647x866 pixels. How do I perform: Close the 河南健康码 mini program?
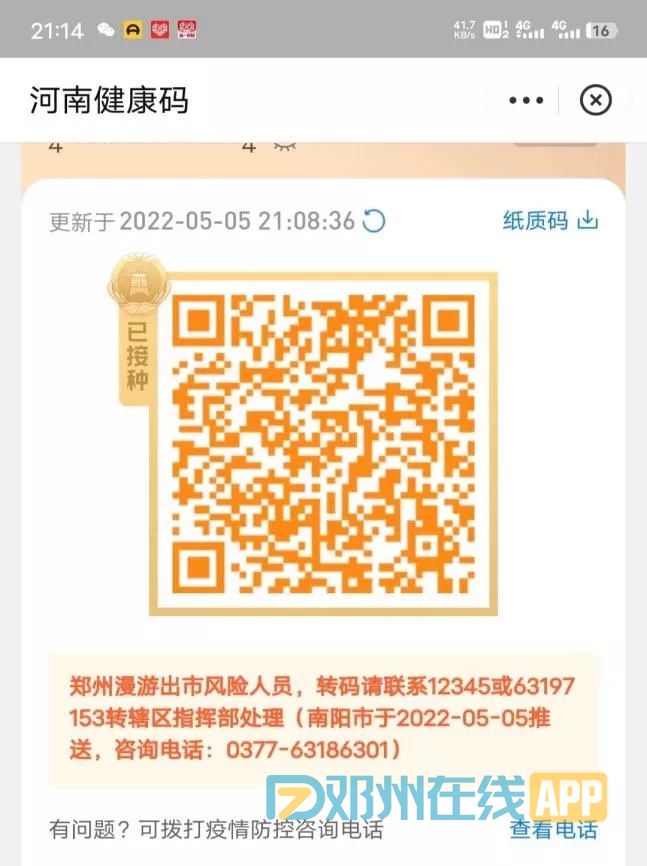click(x=595, y=101)
